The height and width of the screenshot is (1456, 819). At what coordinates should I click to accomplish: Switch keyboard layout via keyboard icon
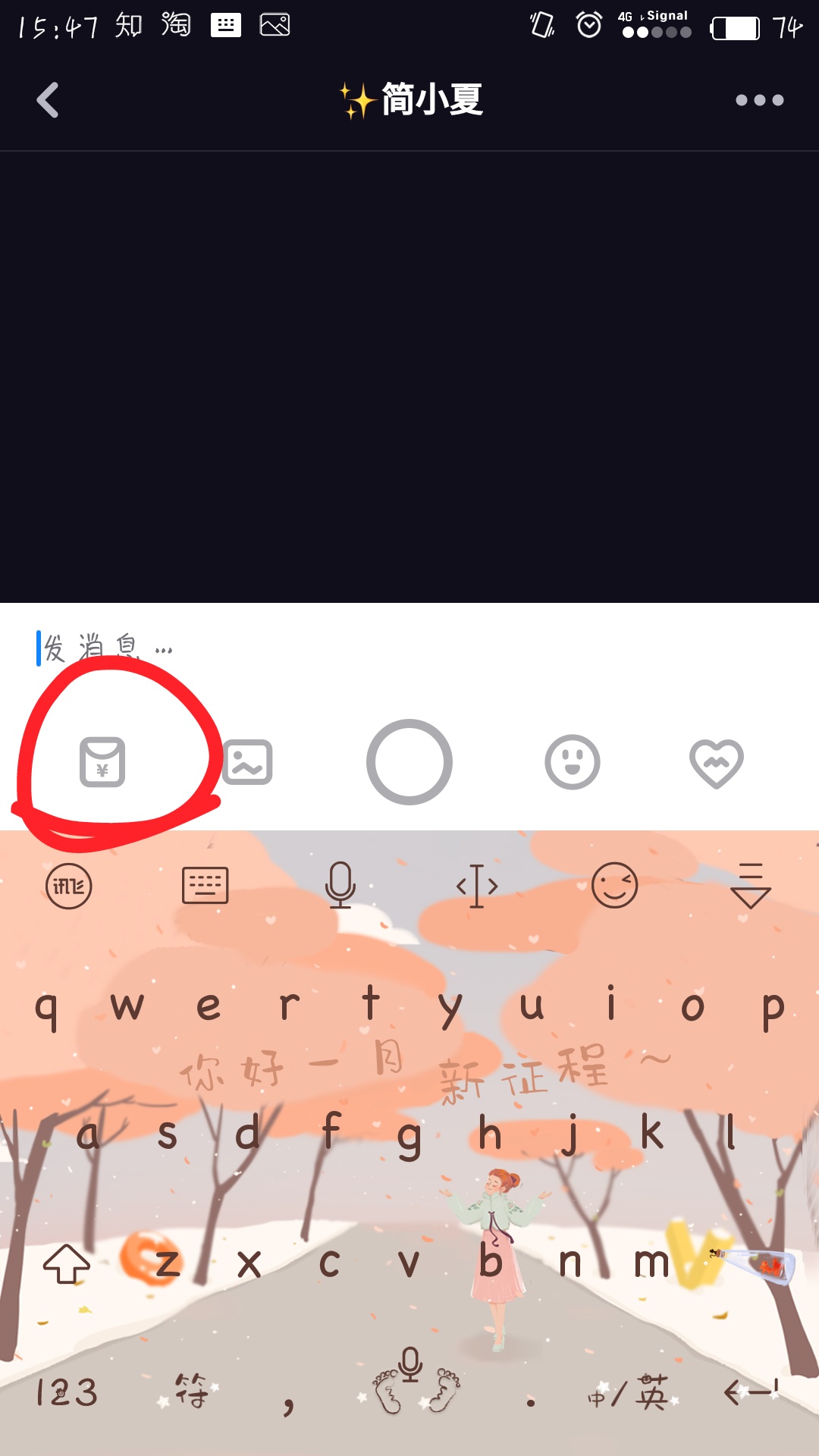206,885
